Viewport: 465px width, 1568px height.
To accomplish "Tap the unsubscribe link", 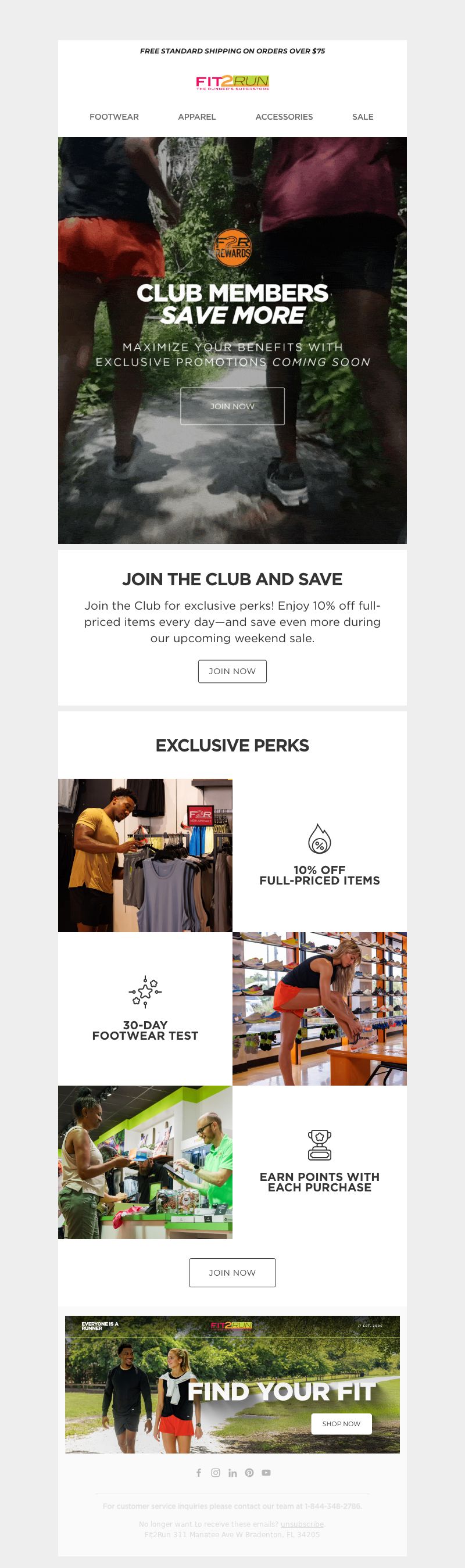I will (302, 1524).
